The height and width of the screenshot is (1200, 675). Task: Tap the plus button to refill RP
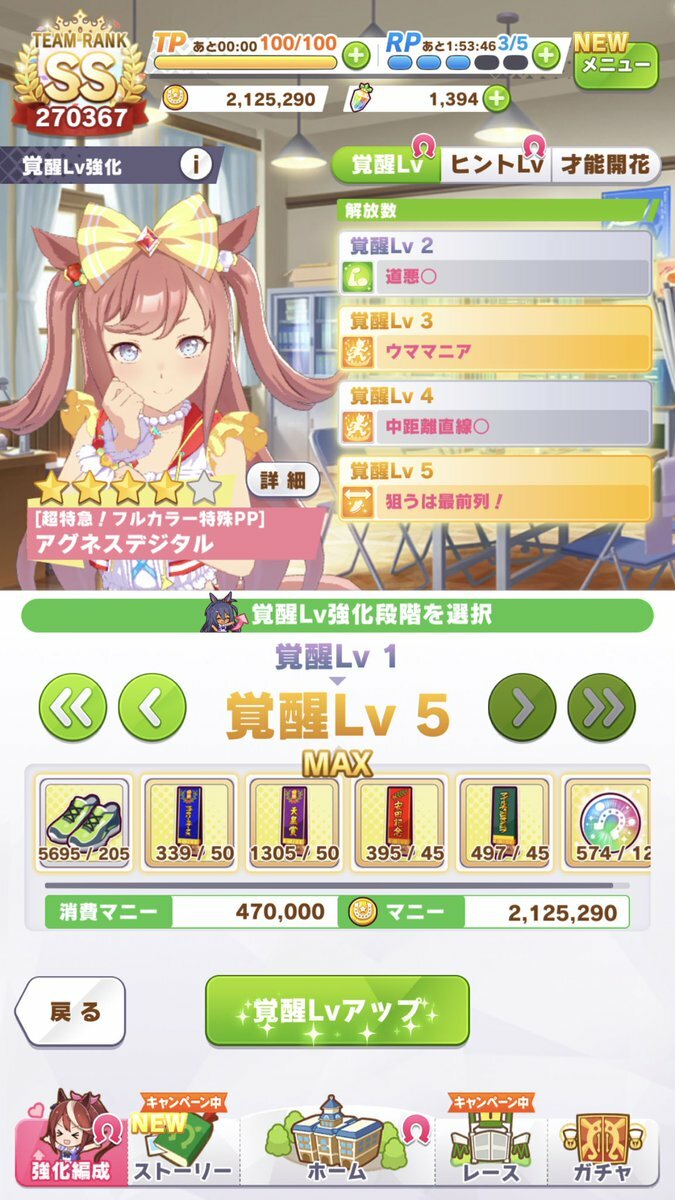tap(545, 55)
